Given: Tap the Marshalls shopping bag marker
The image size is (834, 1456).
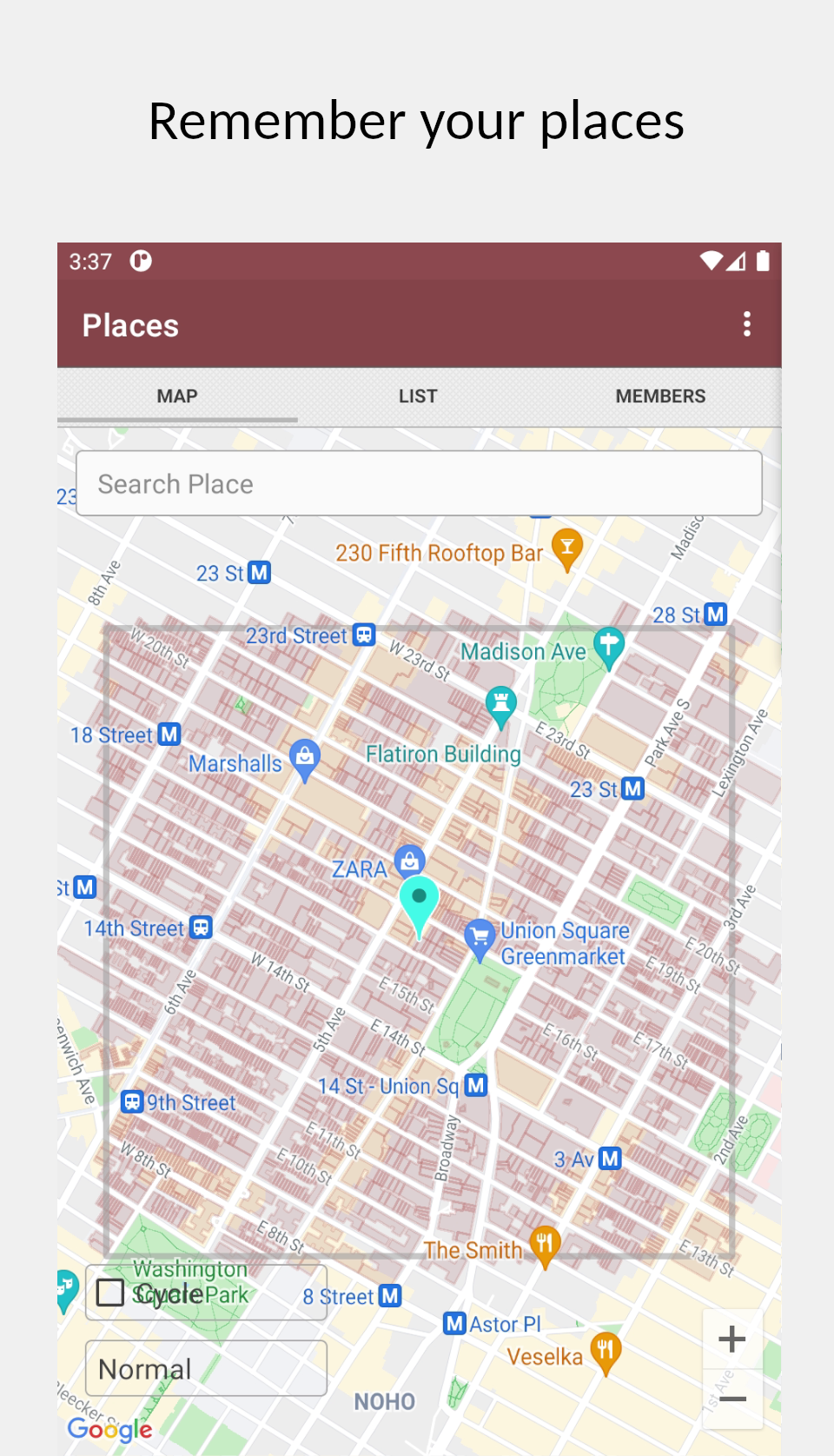Looking at the screenshot, I should coord(303,758).
